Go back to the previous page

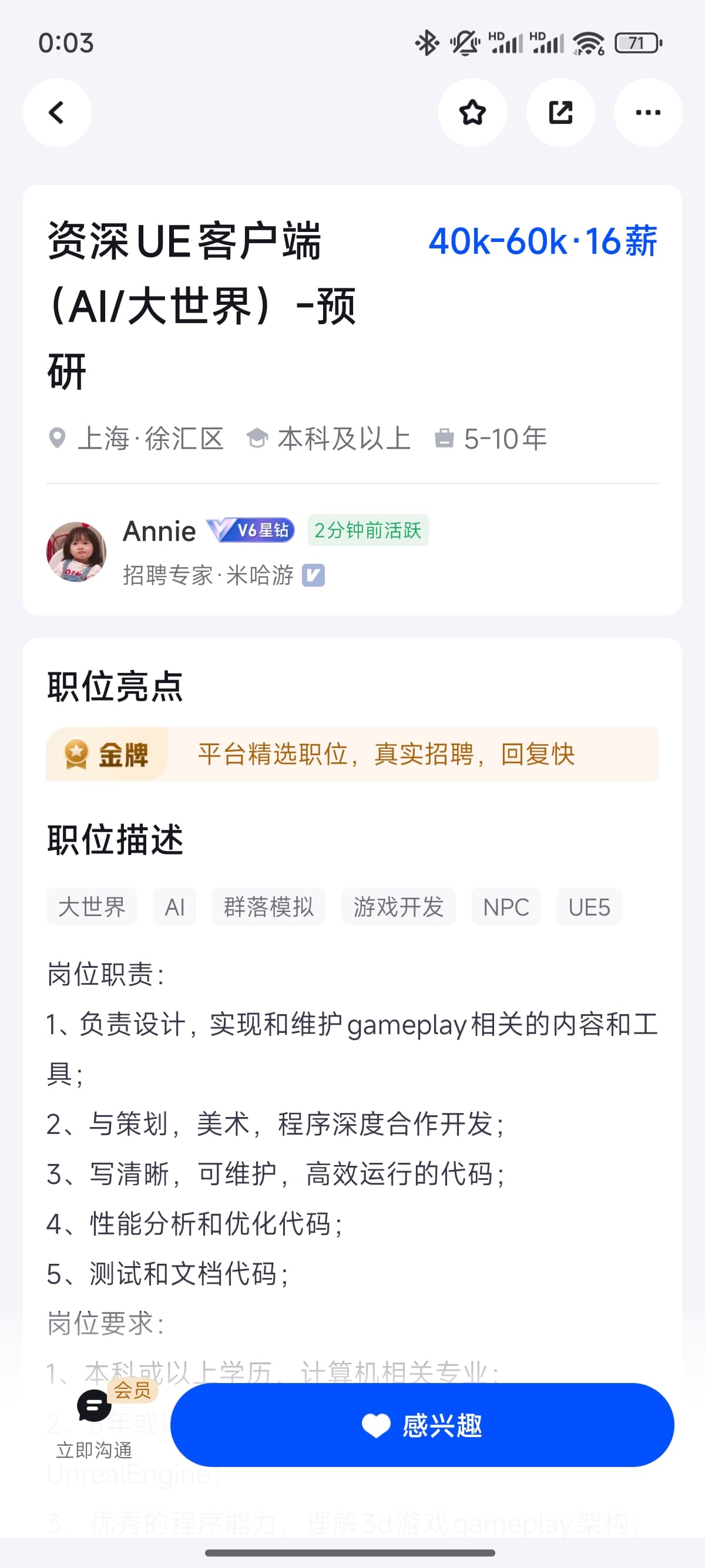point(56,113)
